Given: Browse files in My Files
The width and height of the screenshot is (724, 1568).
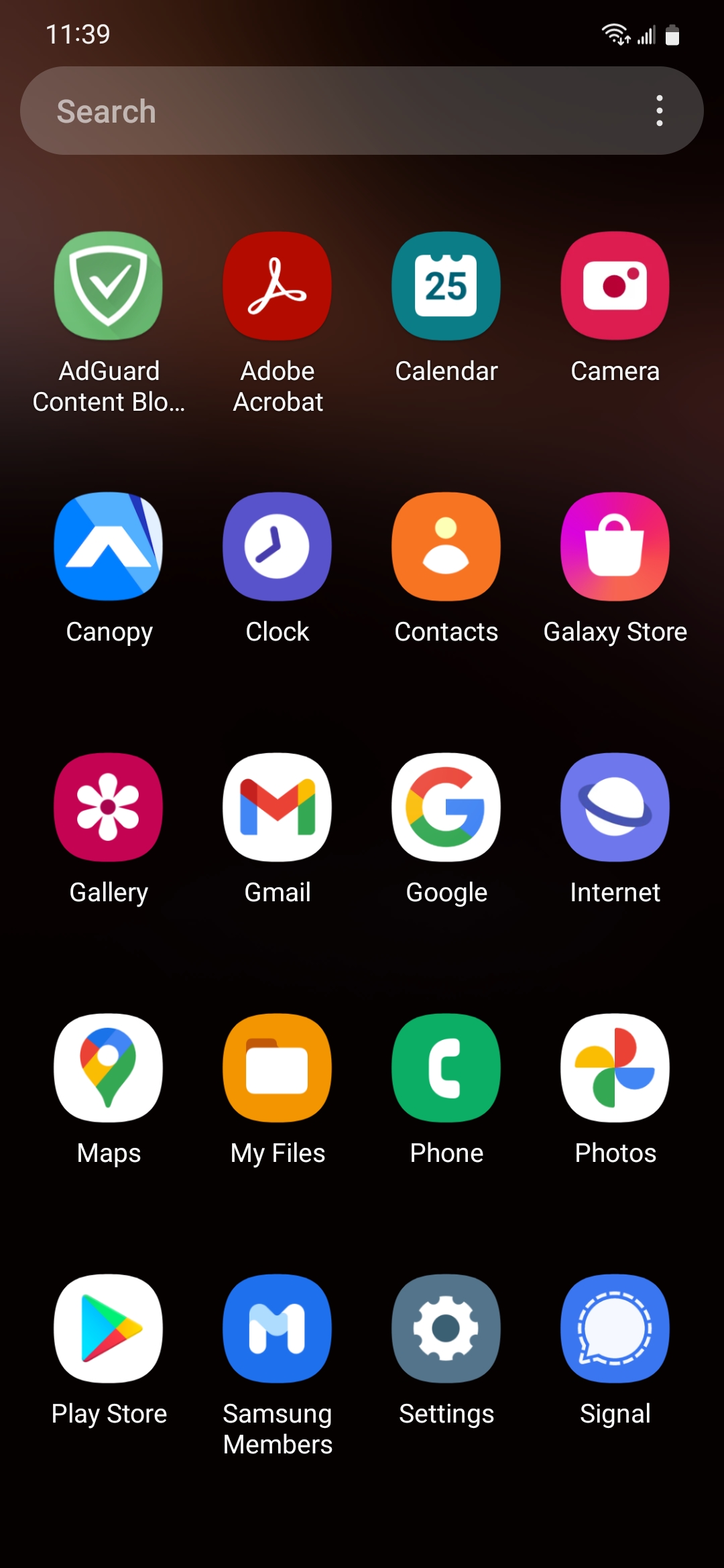Looking at the screenshot, I should point(278,1068).
